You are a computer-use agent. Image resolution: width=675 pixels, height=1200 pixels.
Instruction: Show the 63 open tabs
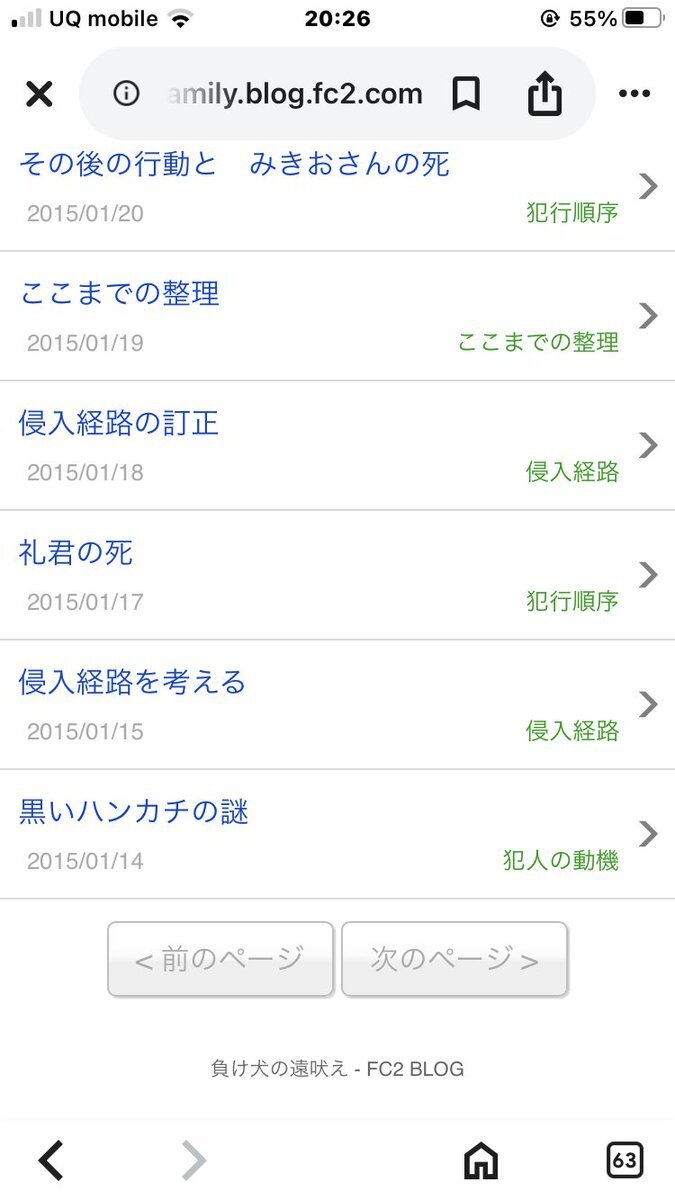(625, 1160)
